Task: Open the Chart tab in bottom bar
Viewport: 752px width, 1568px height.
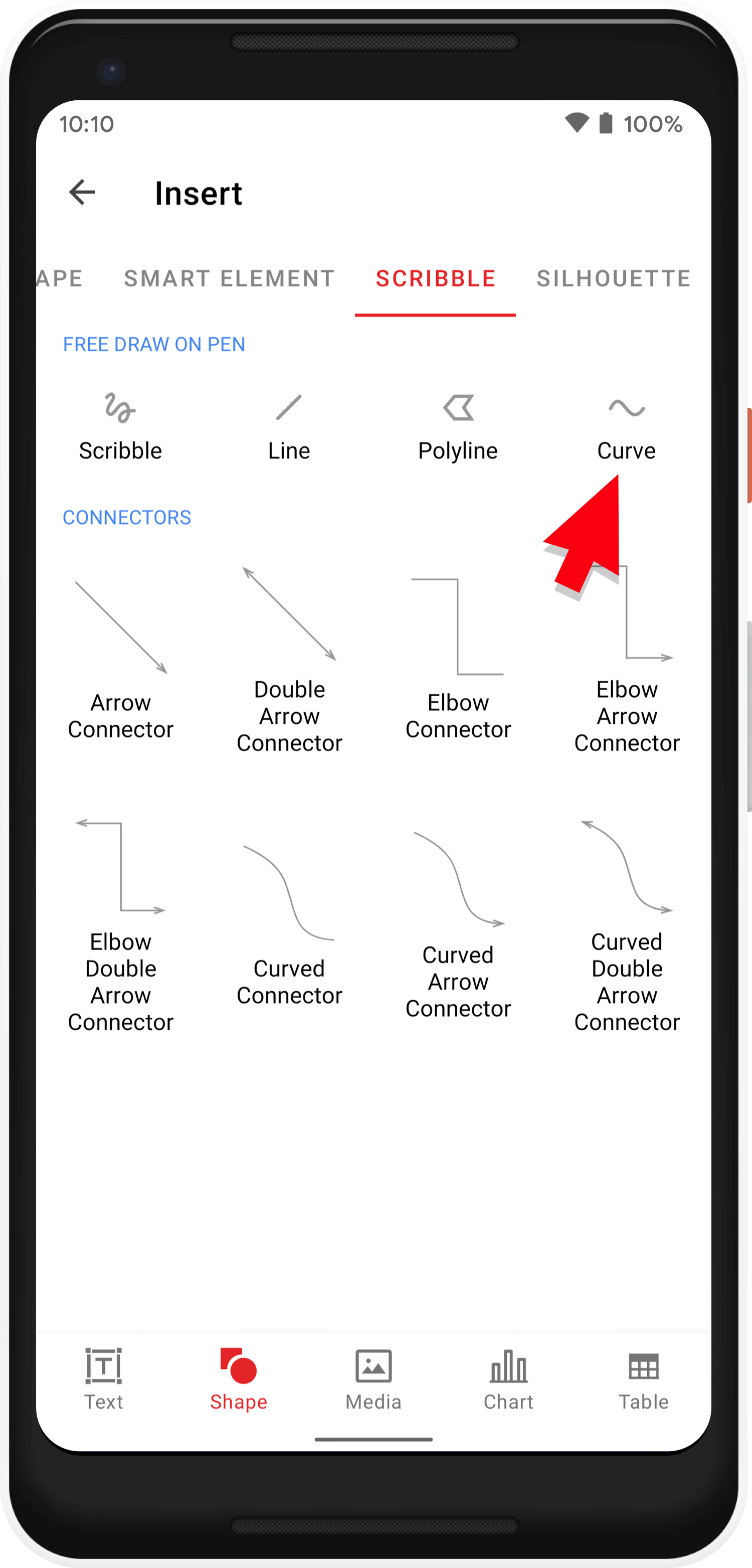Action: 509,1379
